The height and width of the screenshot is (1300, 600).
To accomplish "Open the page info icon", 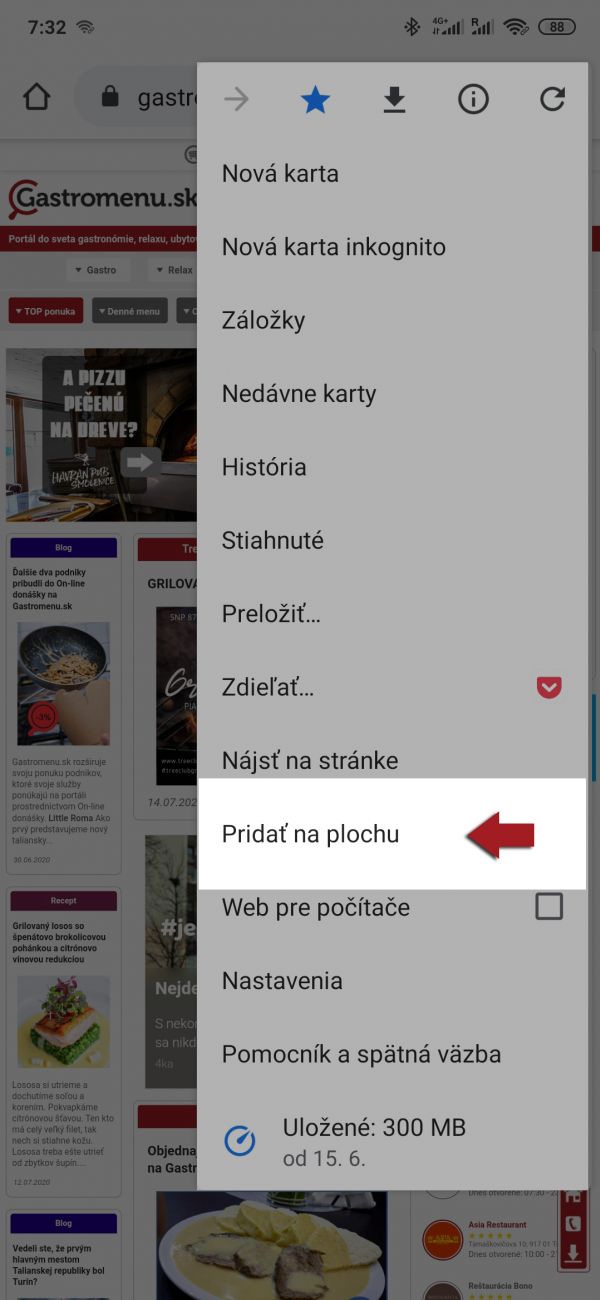I will click(473, 99).
